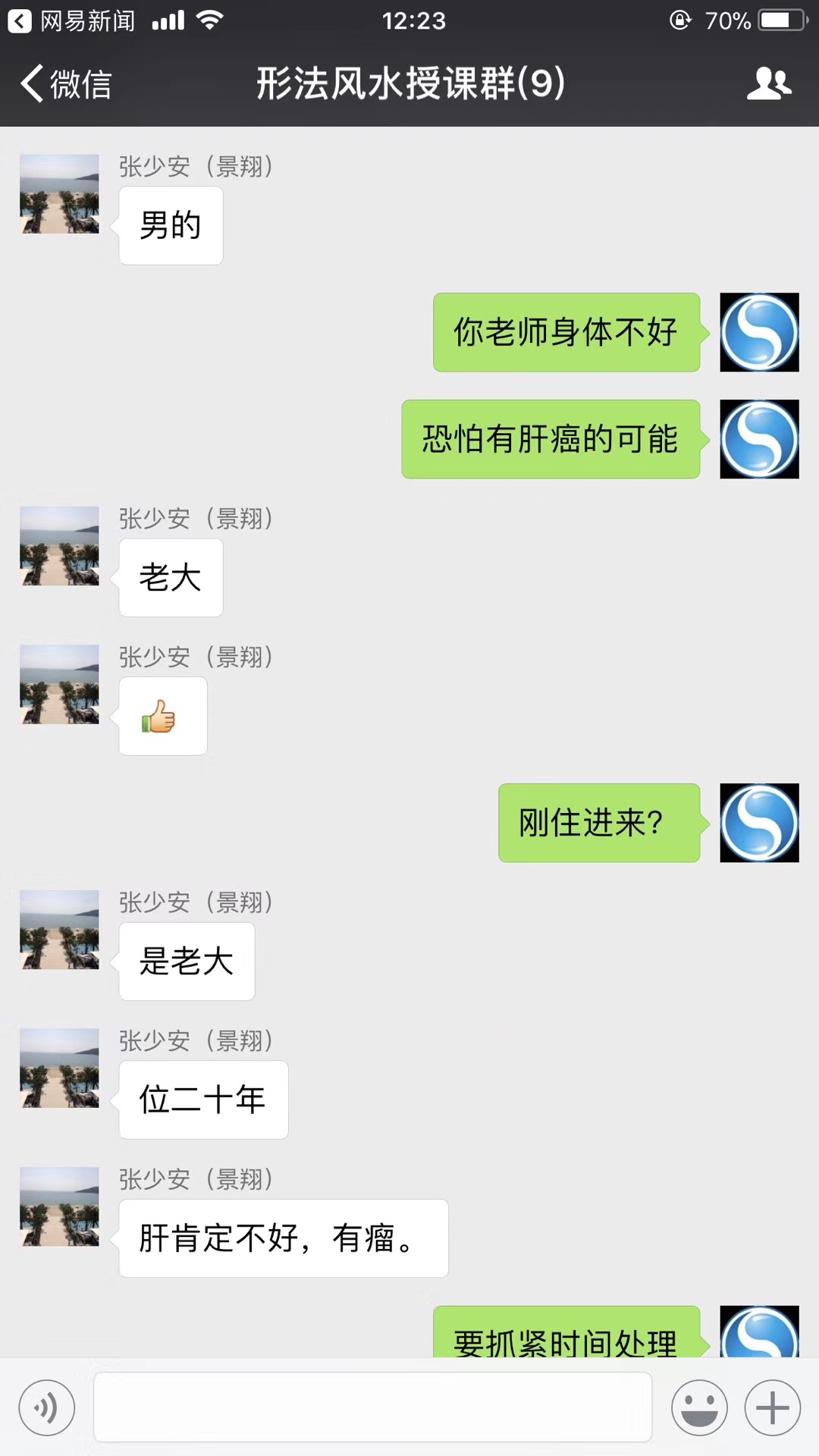View my profile avatar beside 你老师身体不好
Viewport: 819px width, 1456px height.
759,332
